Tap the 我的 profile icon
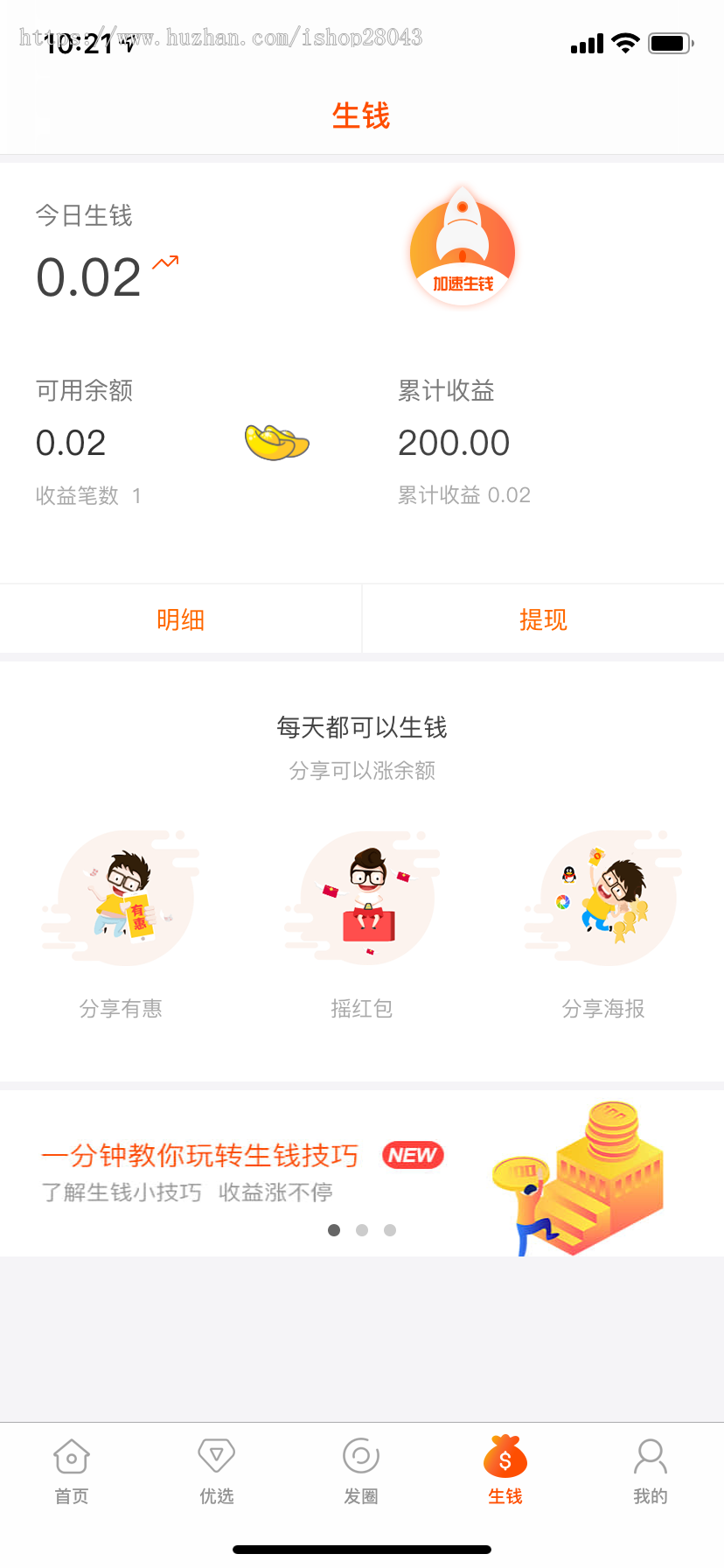724x1568 pixels. tap(650, 1455)
